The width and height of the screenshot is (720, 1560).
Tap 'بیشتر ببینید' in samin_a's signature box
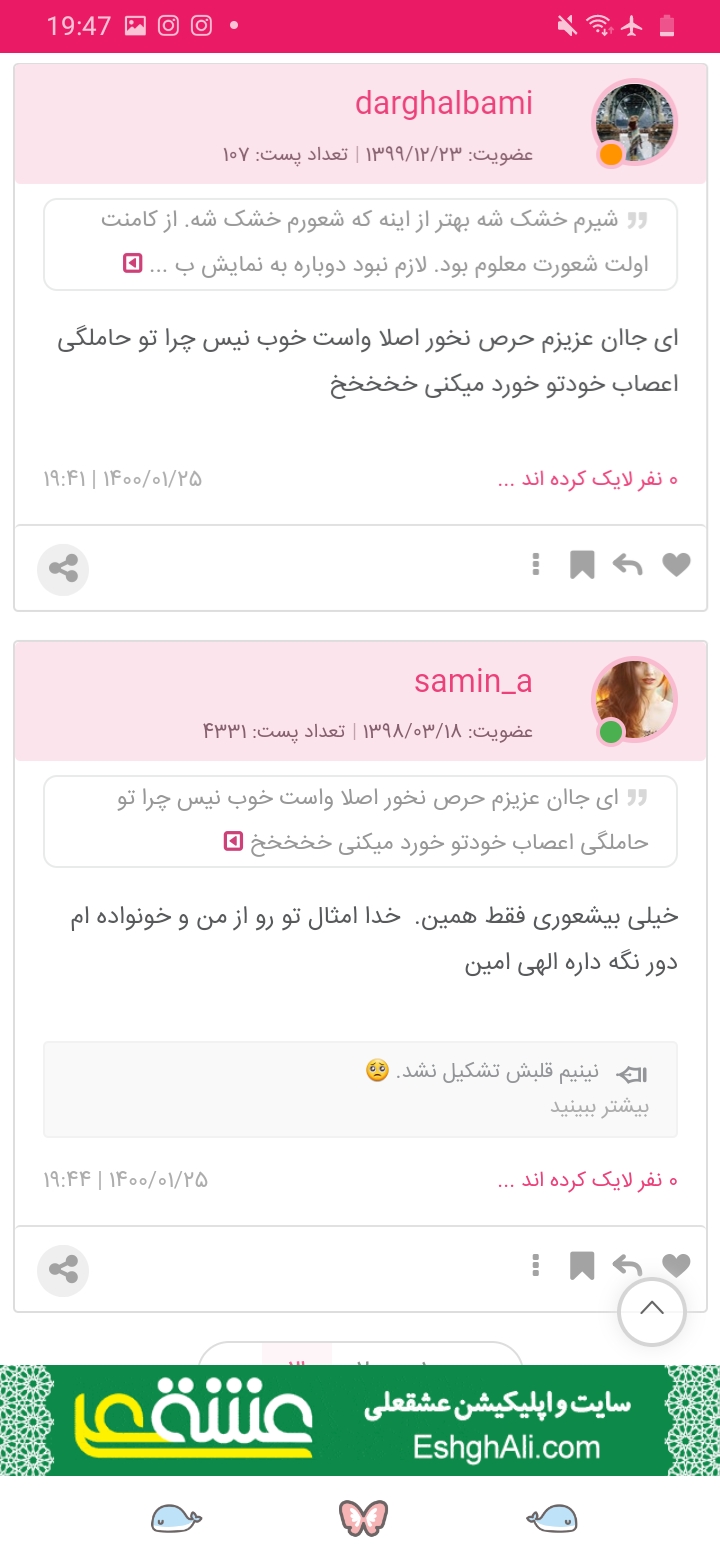point(600,1107)
